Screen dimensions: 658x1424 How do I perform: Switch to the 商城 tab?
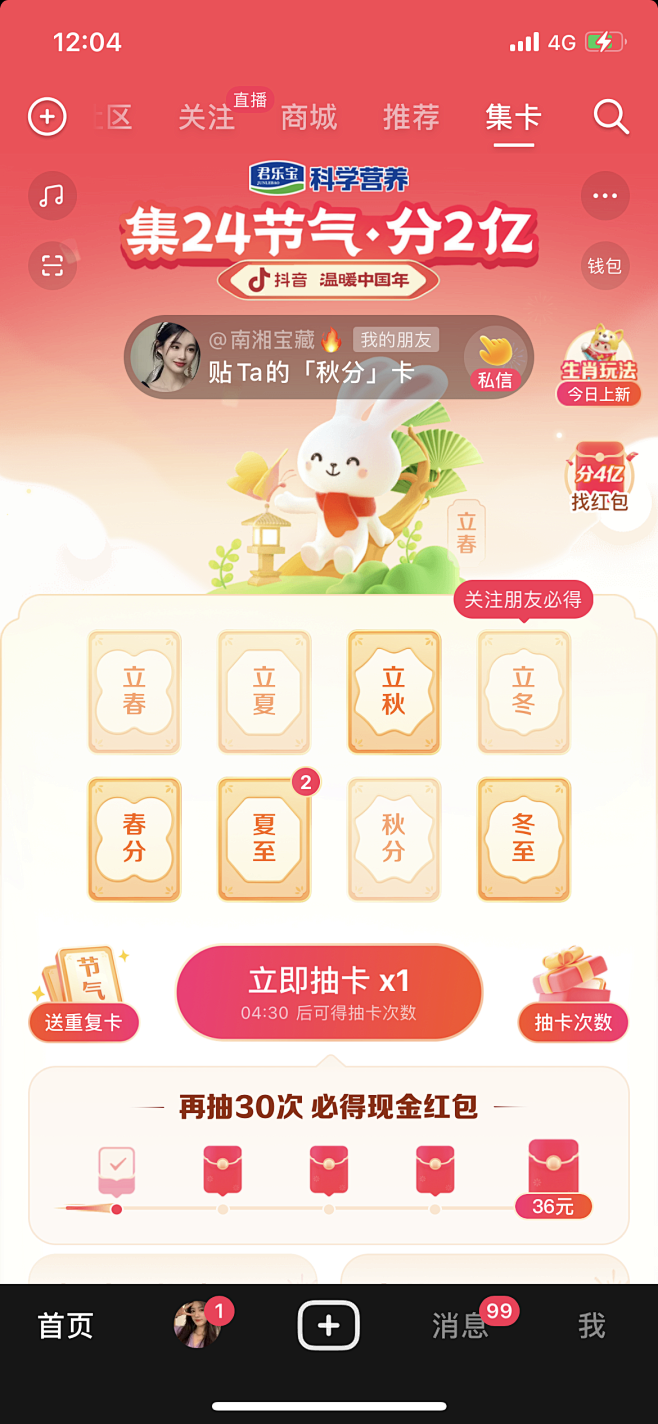(309, 117)
